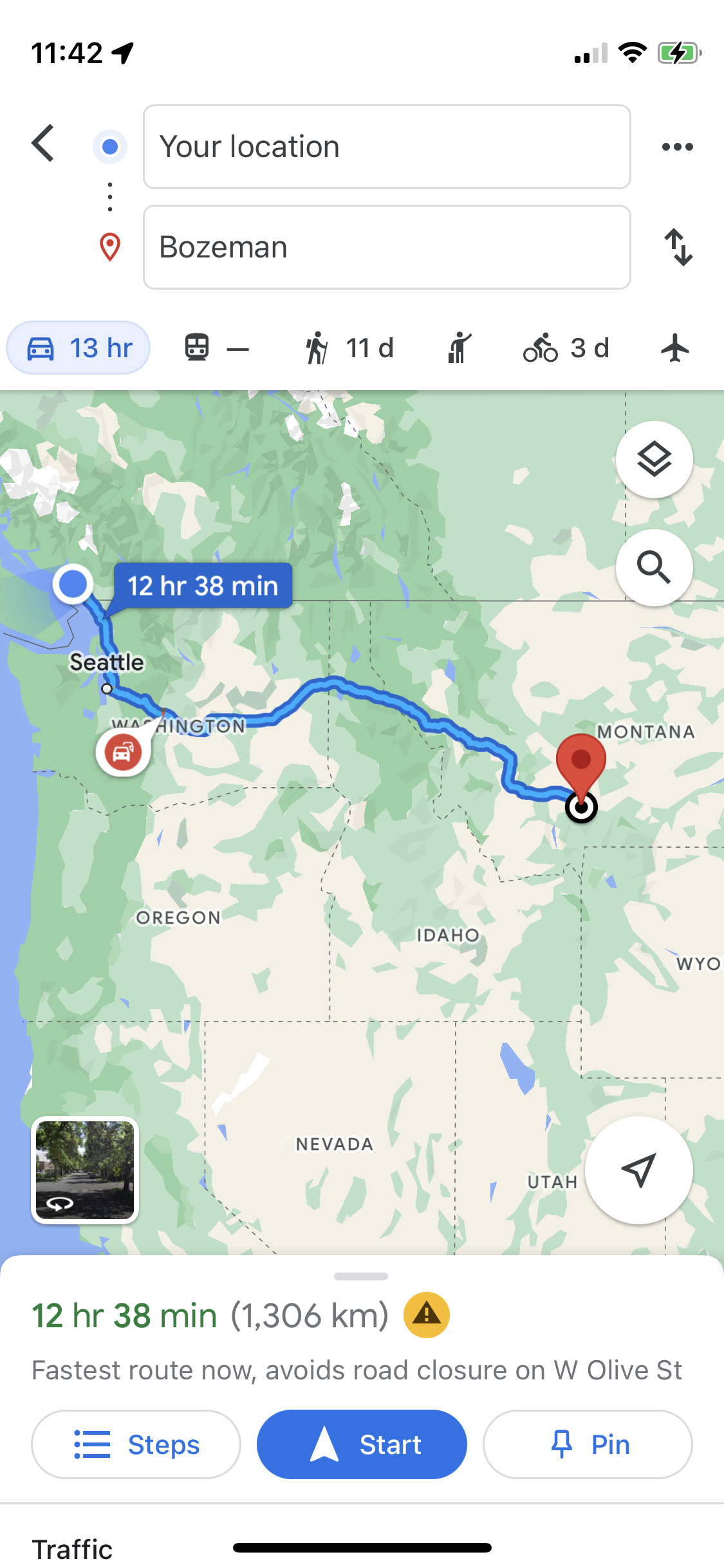Switch to flights travel mode
The image size is (724, 1568).
(674, 348)
